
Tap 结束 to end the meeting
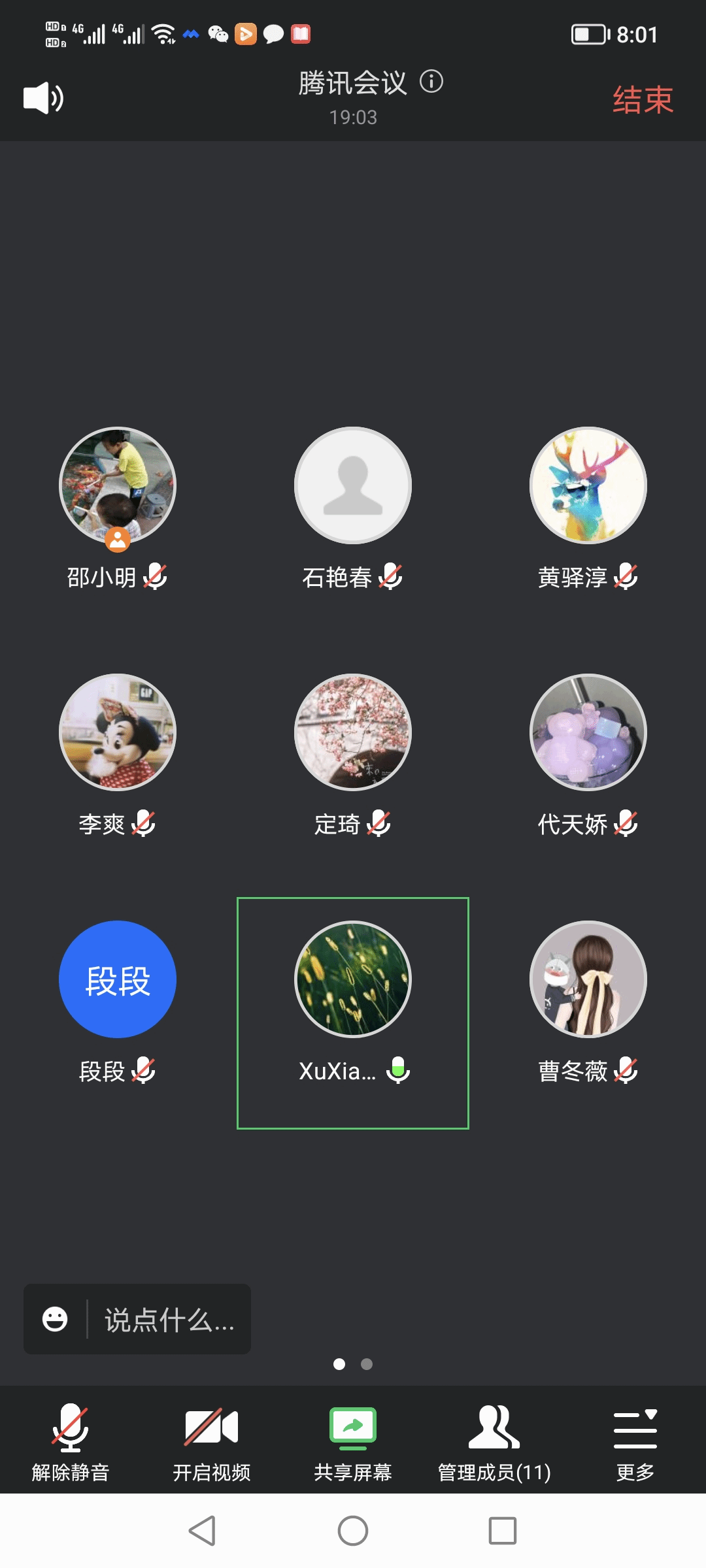click(x=643, y=100)
